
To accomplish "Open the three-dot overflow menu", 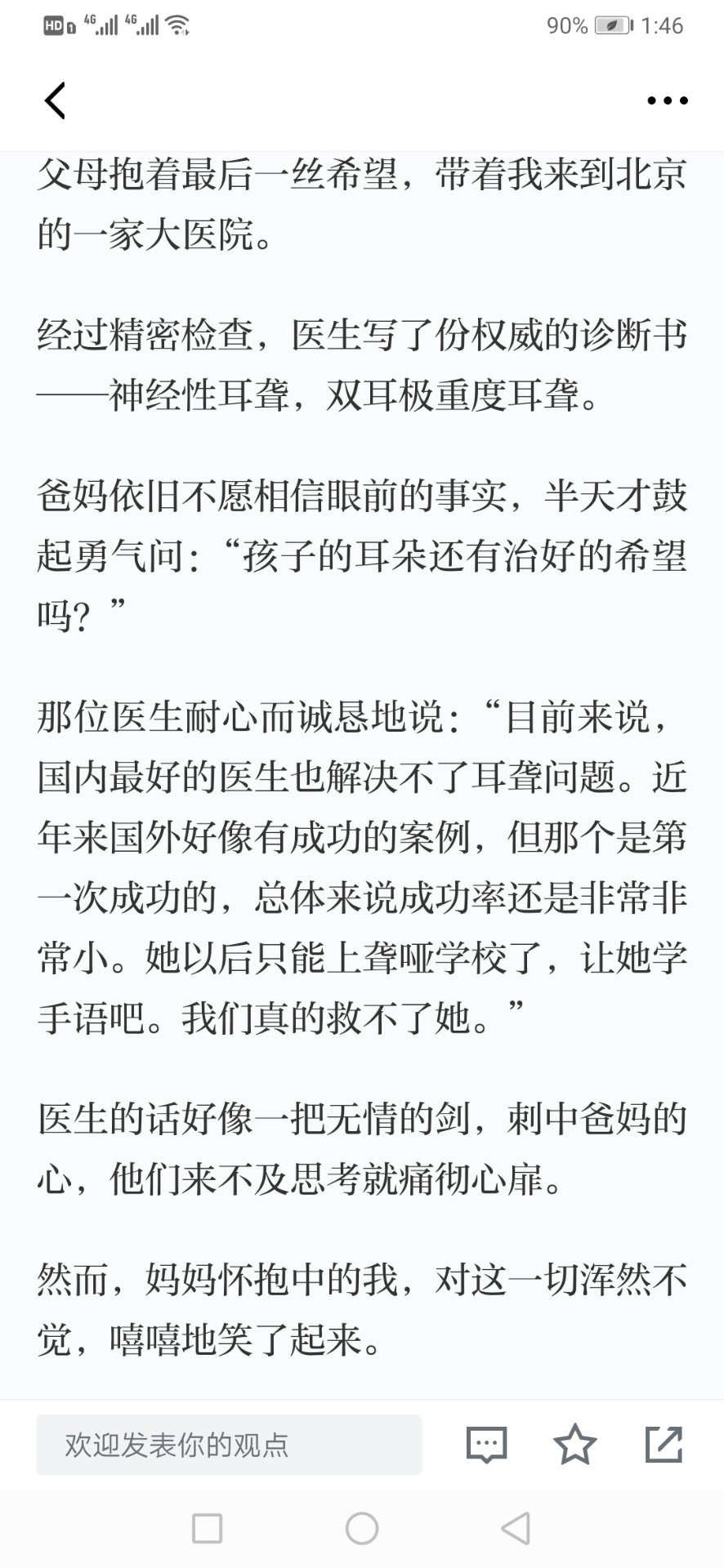I will coord(667,100).
